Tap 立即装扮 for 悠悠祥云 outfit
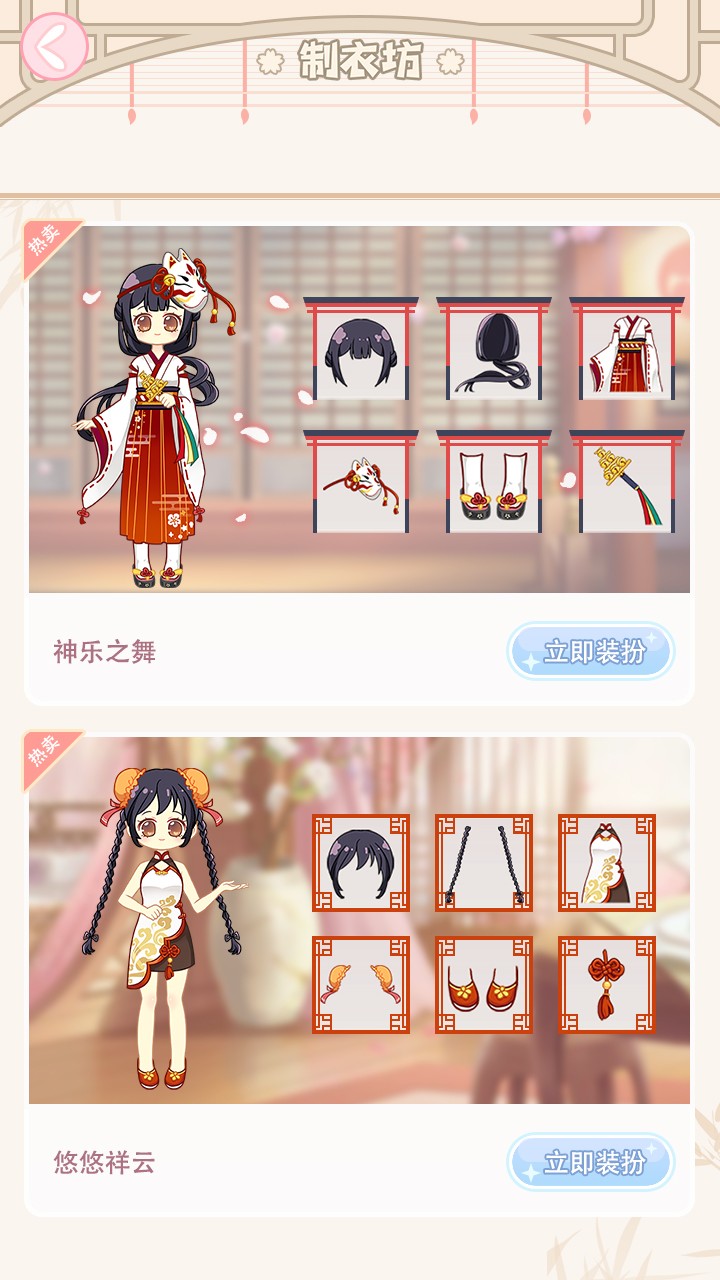 click(x=590, y=1162)
